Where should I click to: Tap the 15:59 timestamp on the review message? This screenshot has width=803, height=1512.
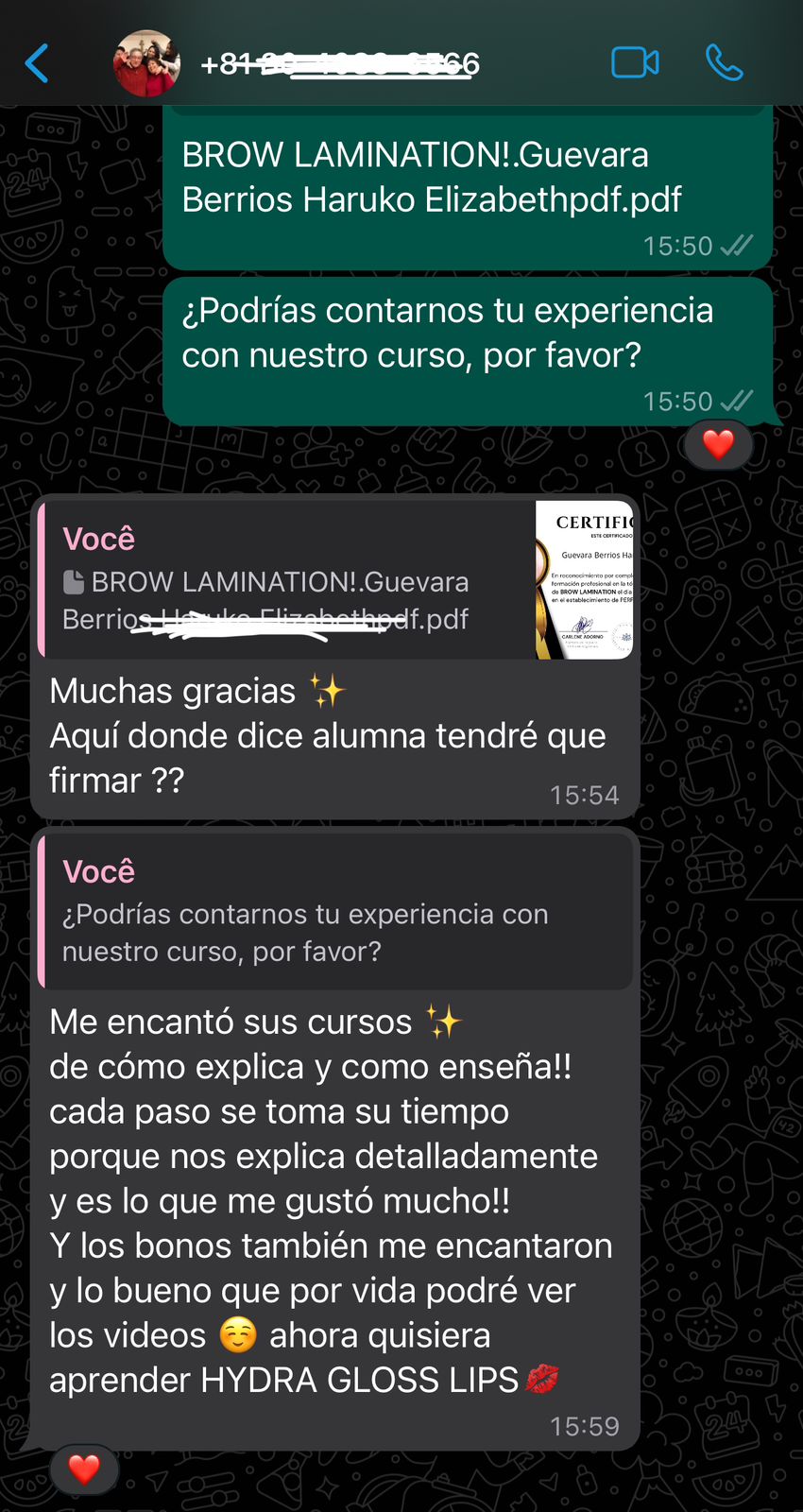pos(584,1426)
